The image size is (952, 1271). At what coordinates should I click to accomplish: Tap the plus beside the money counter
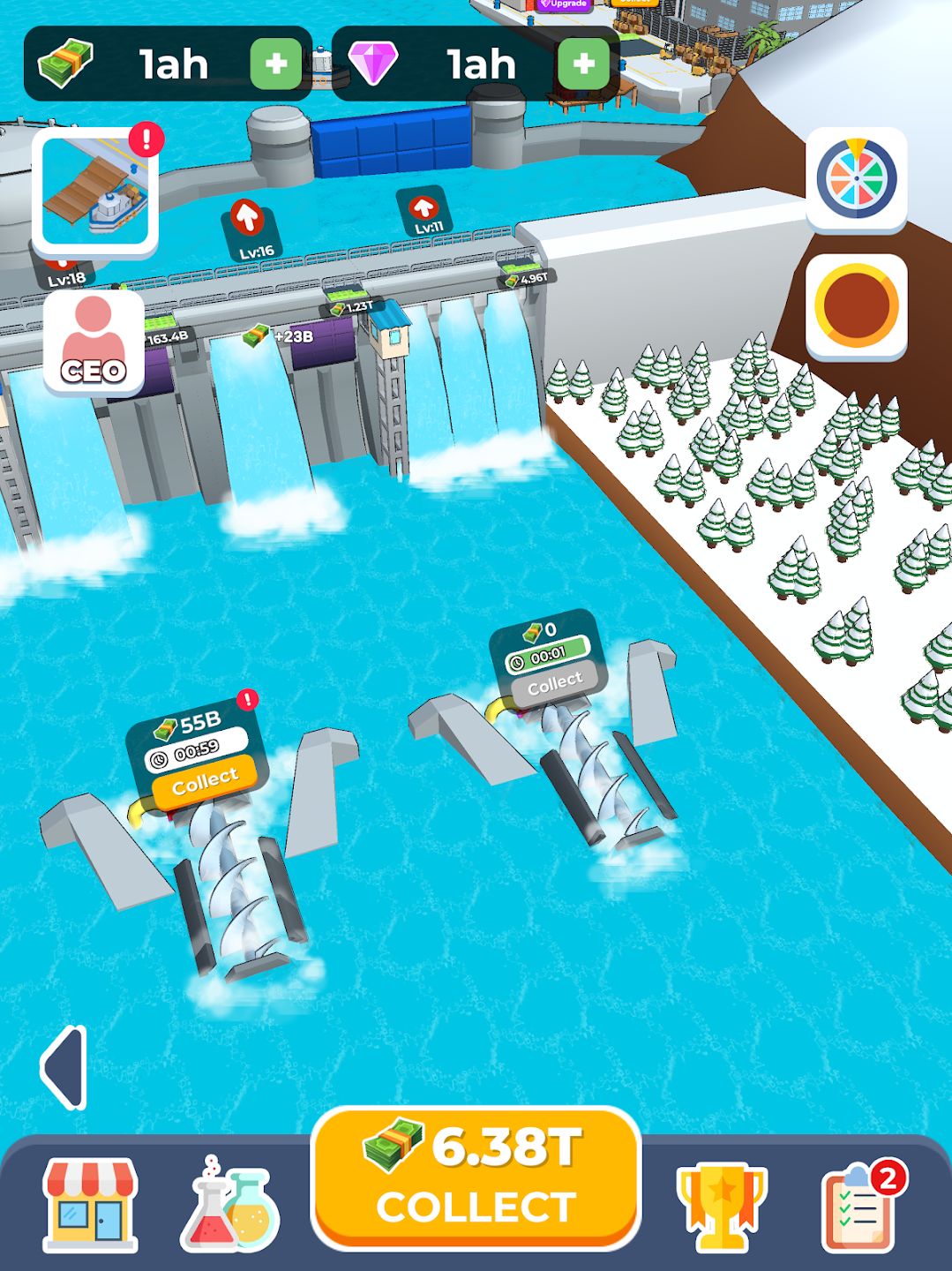click(274, 63)
